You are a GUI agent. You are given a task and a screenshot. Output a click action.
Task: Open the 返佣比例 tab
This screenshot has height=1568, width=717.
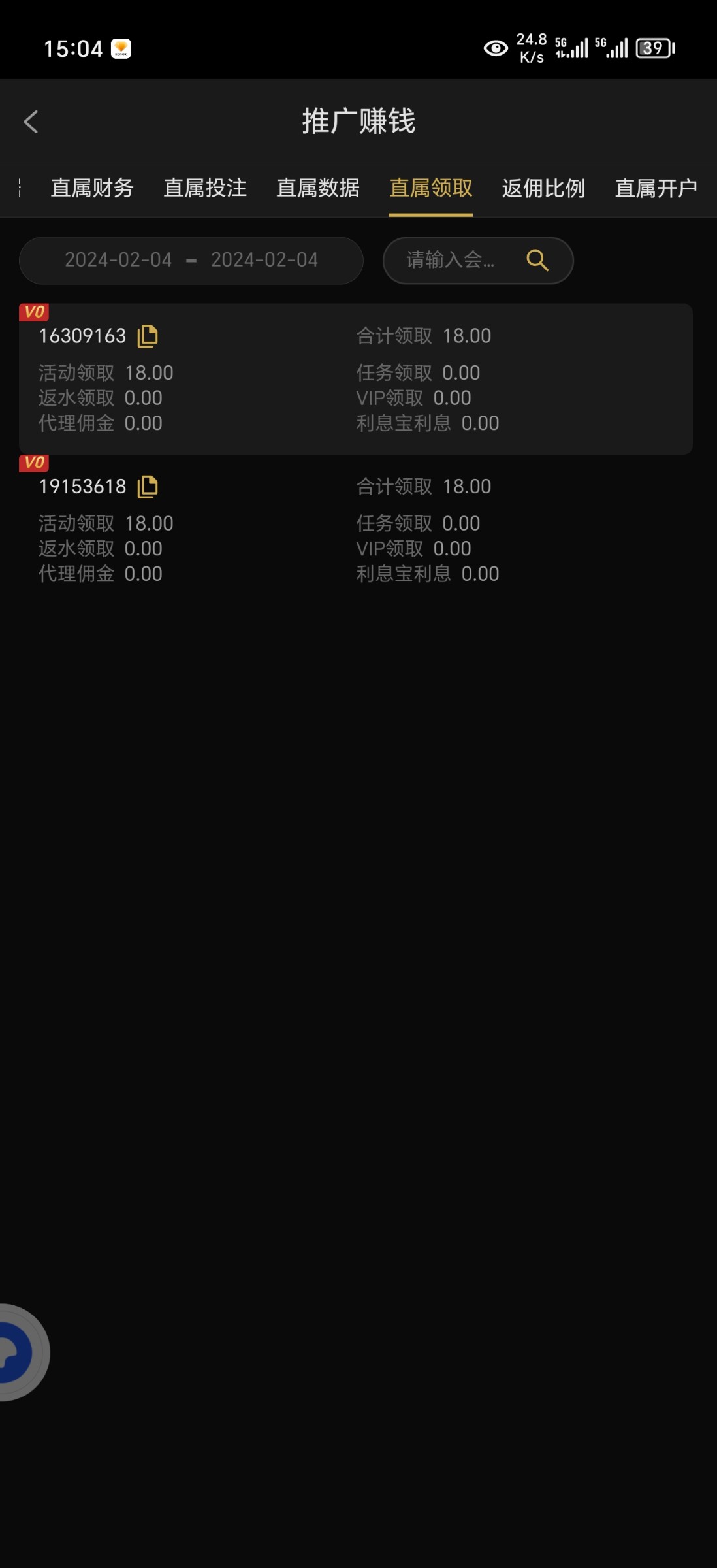tap(543, 188)
